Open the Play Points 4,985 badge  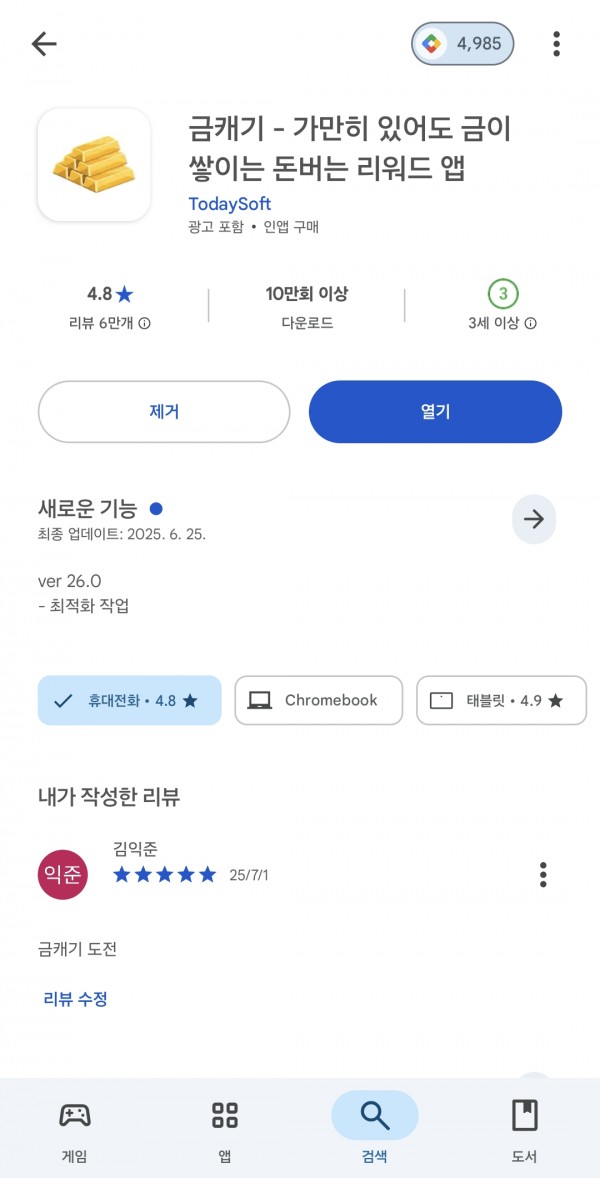(463, 44)
